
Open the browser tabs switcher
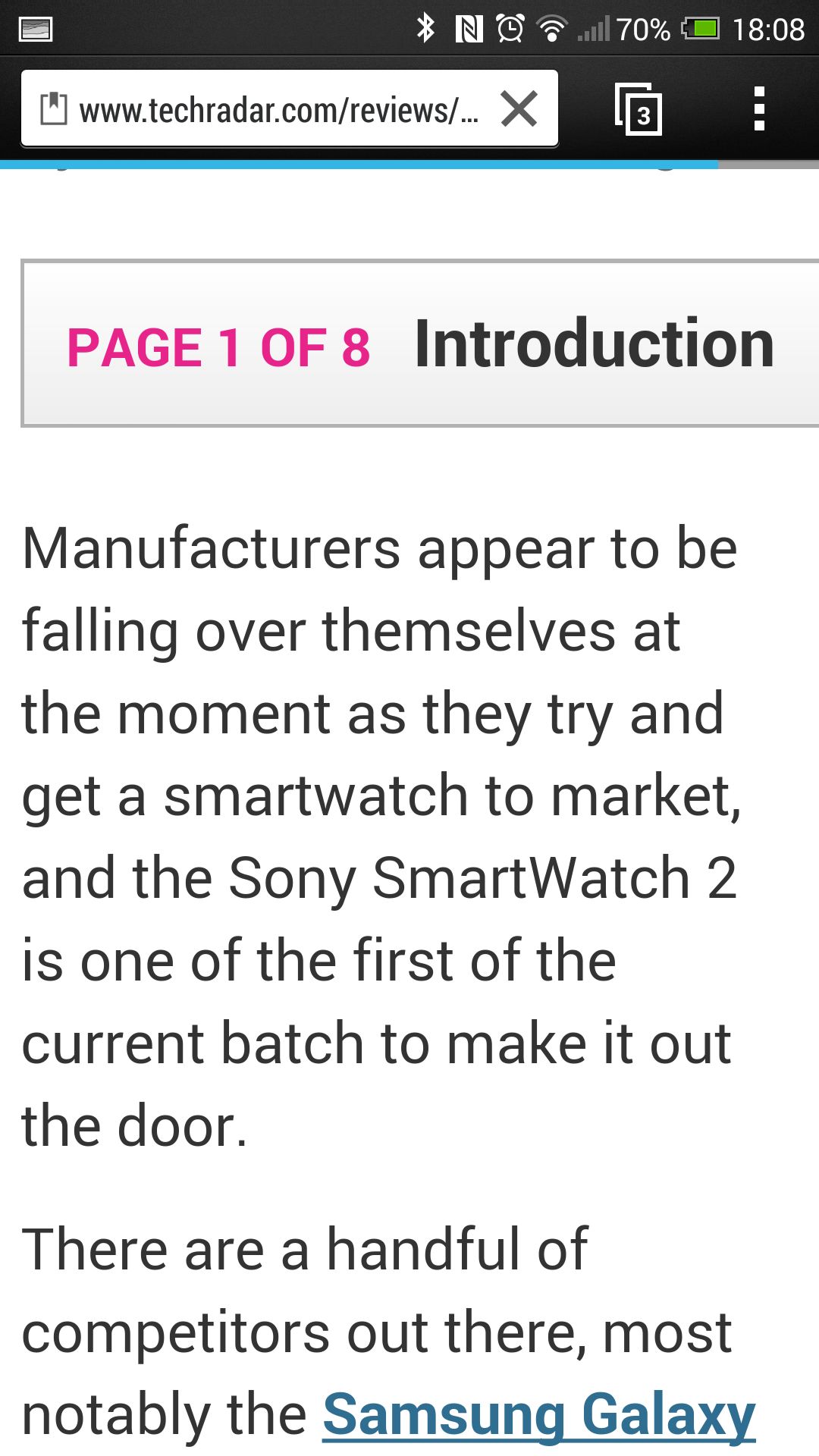639,110
